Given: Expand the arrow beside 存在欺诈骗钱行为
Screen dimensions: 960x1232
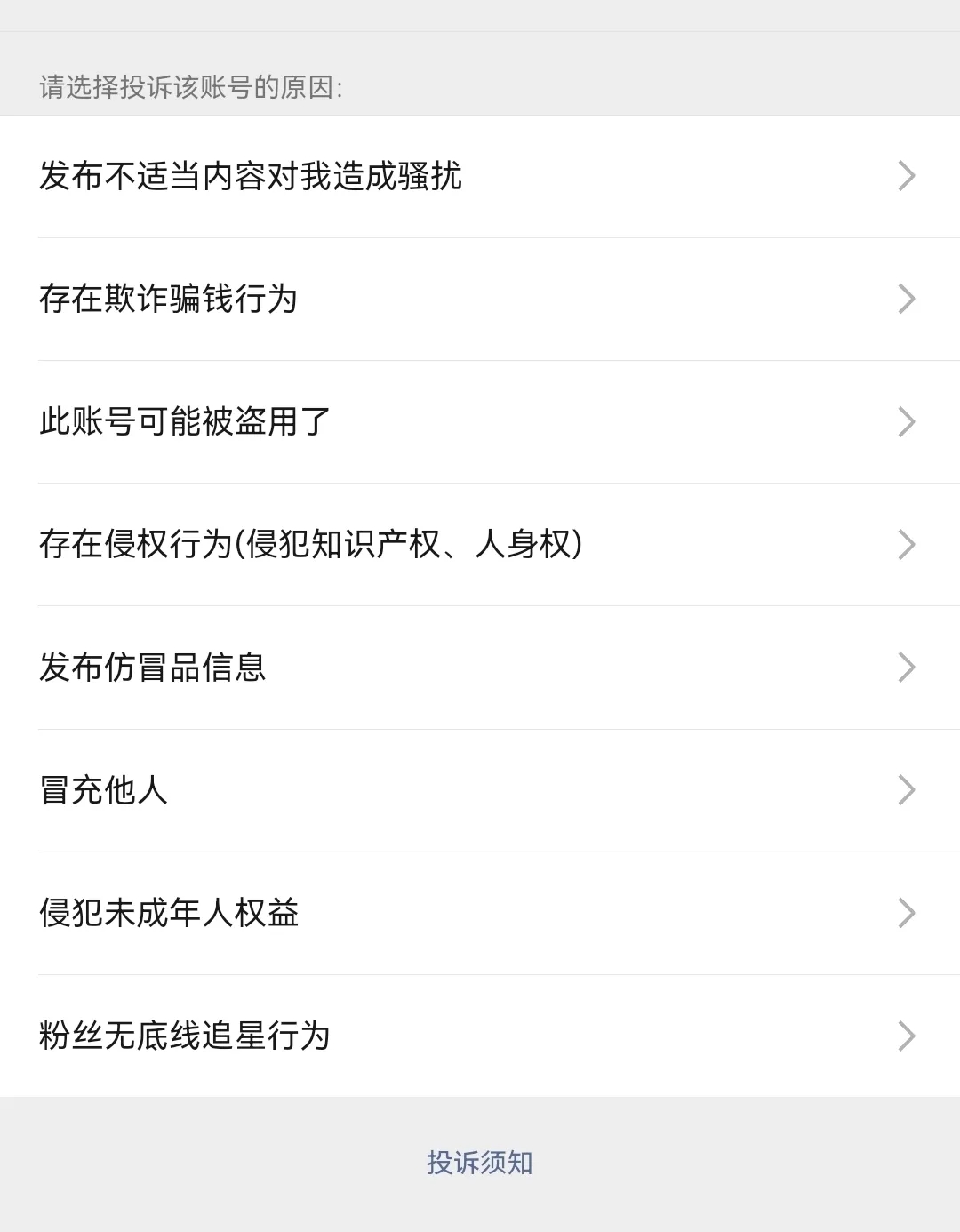Looking at the screenshot, I should [906, 299].
